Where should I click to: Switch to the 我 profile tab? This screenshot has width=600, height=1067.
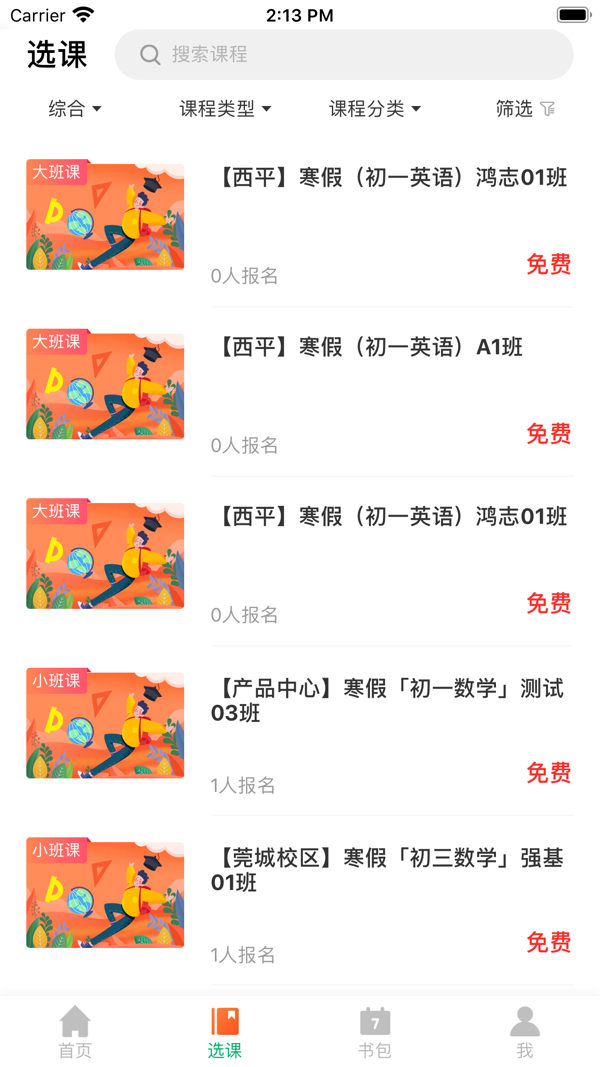click(x=525, y=1032)
